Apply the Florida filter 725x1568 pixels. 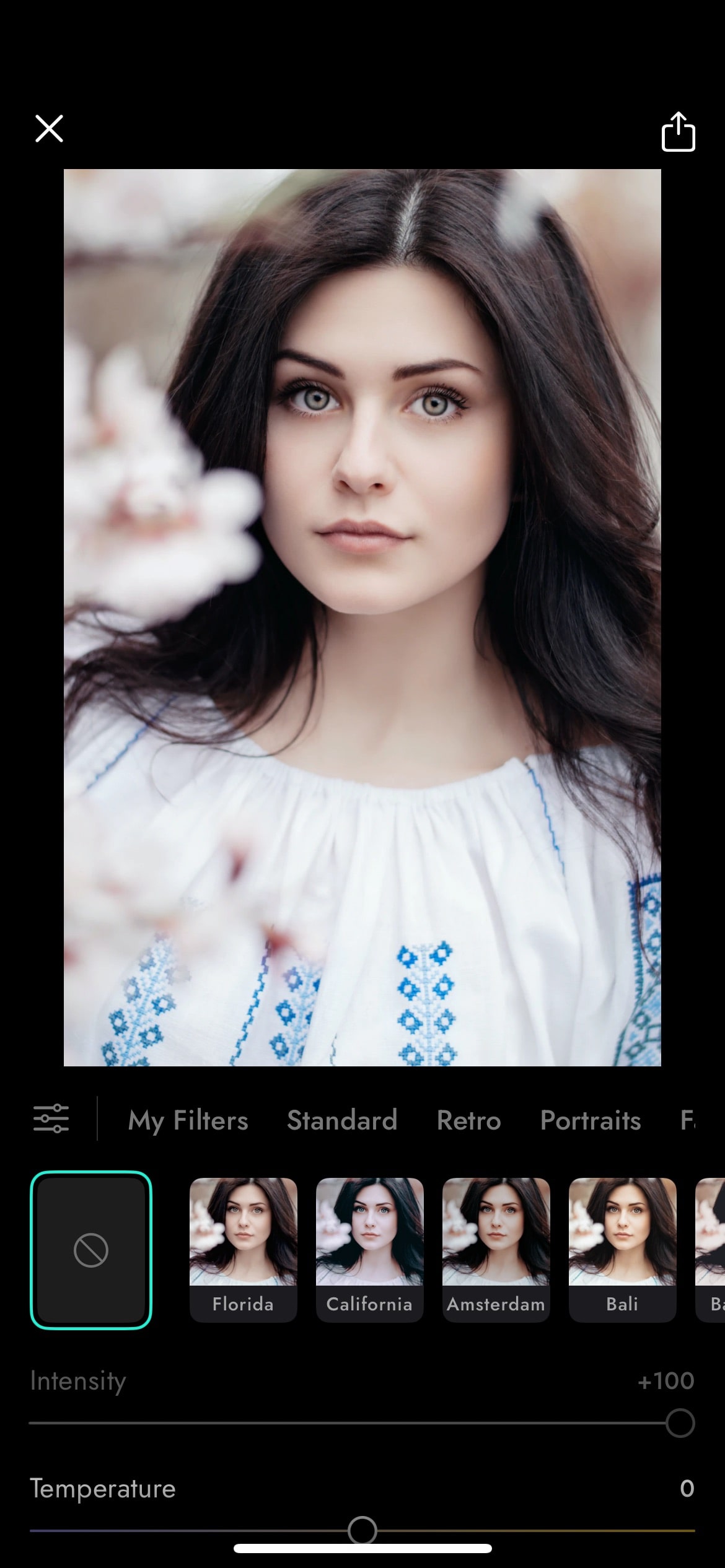pos(243,1250)
